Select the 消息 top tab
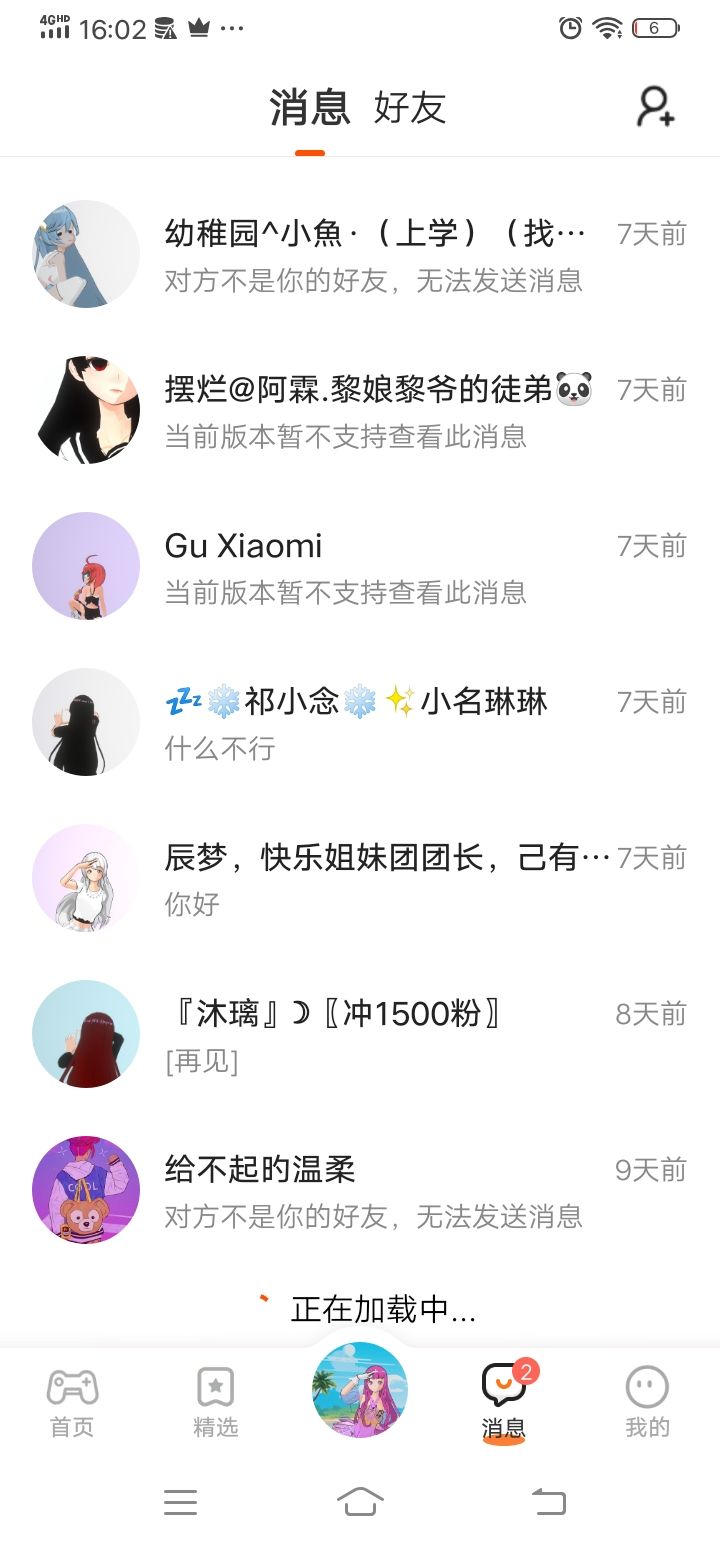The width and height of the screenshot is (720, 1544). coord(310,108)
